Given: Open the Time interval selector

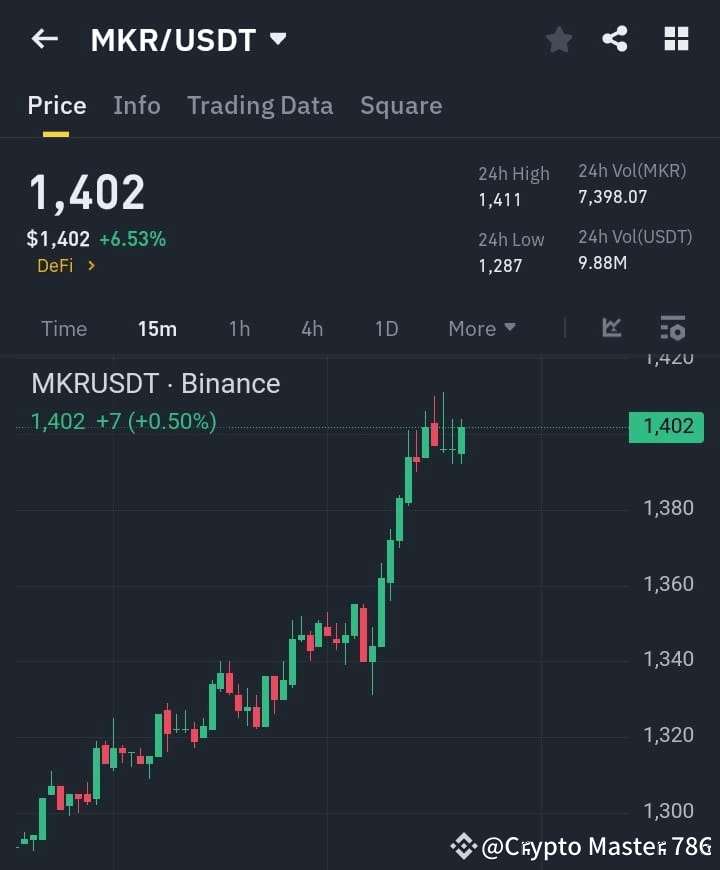Looking at the screenshot, I should coord(63,328).
